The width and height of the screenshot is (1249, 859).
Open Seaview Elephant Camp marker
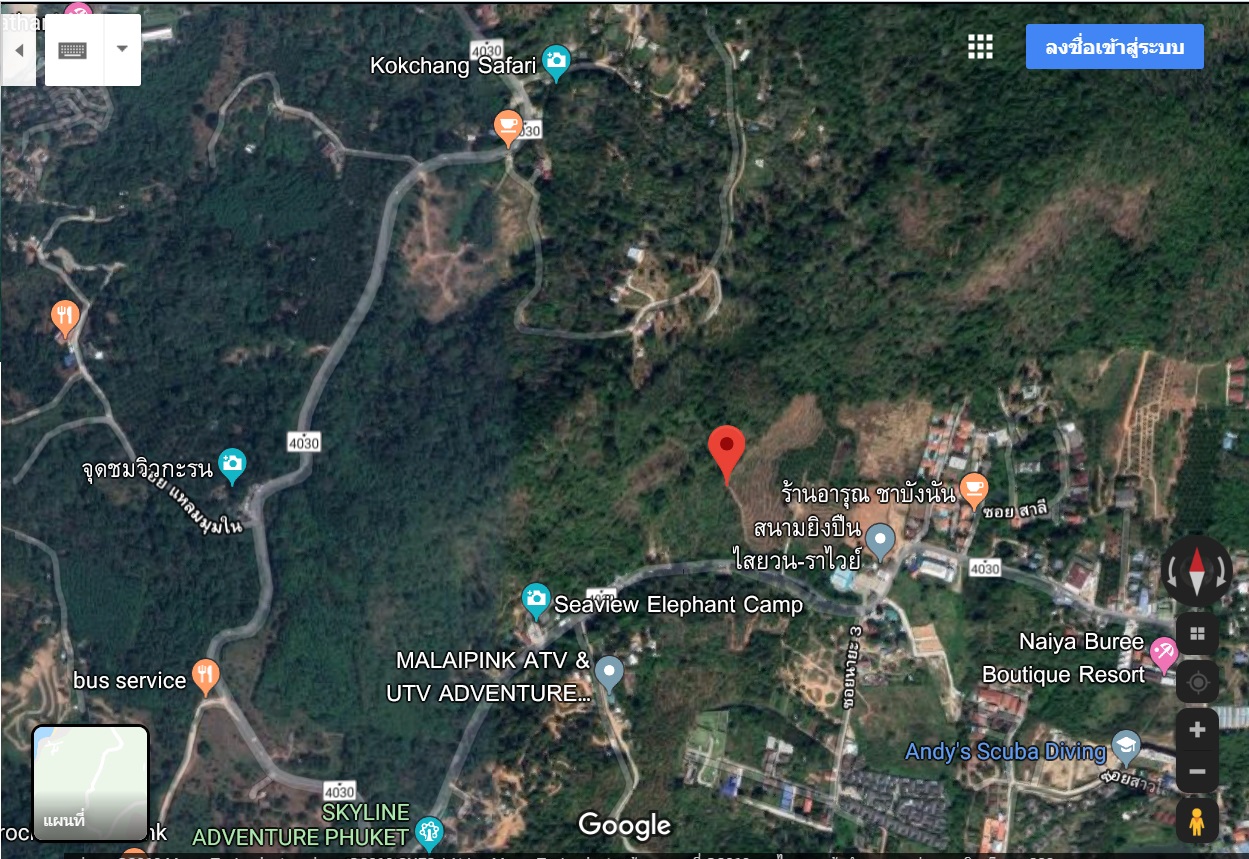537,601
